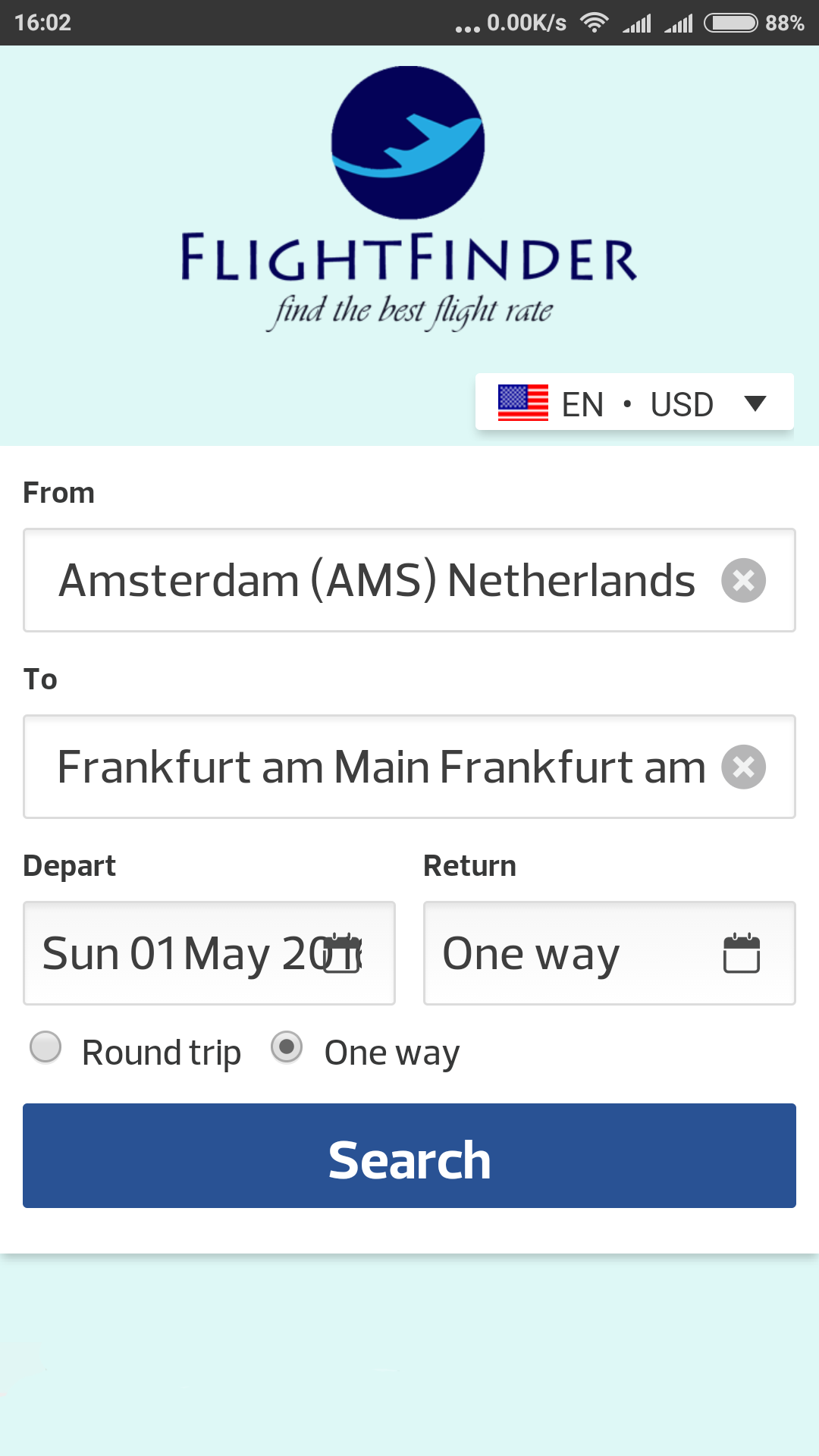Open the currency USD selector
This screenshot has height=1456, width=819.
pyautogui.click(x=681, y=403)
